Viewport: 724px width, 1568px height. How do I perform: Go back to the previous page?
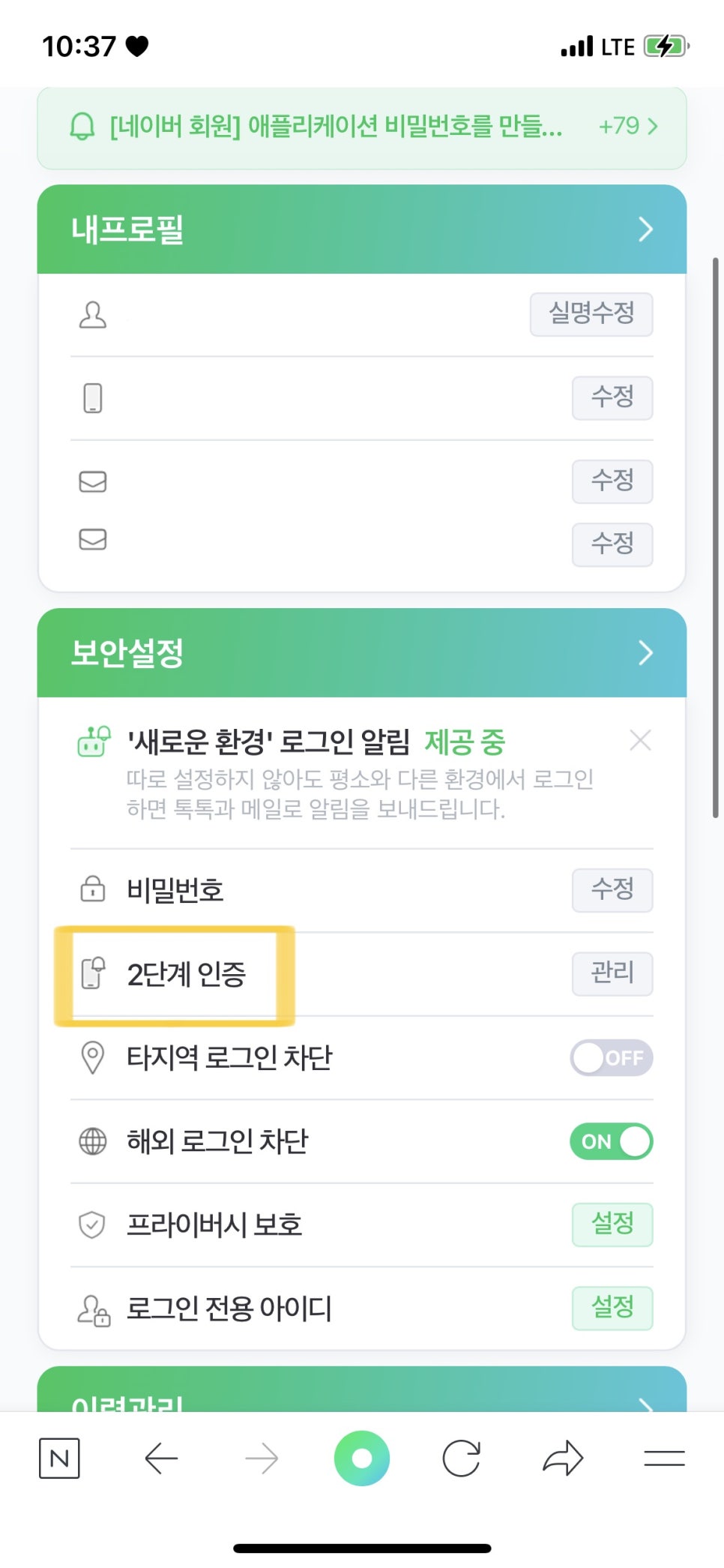tap(160, 1459)
